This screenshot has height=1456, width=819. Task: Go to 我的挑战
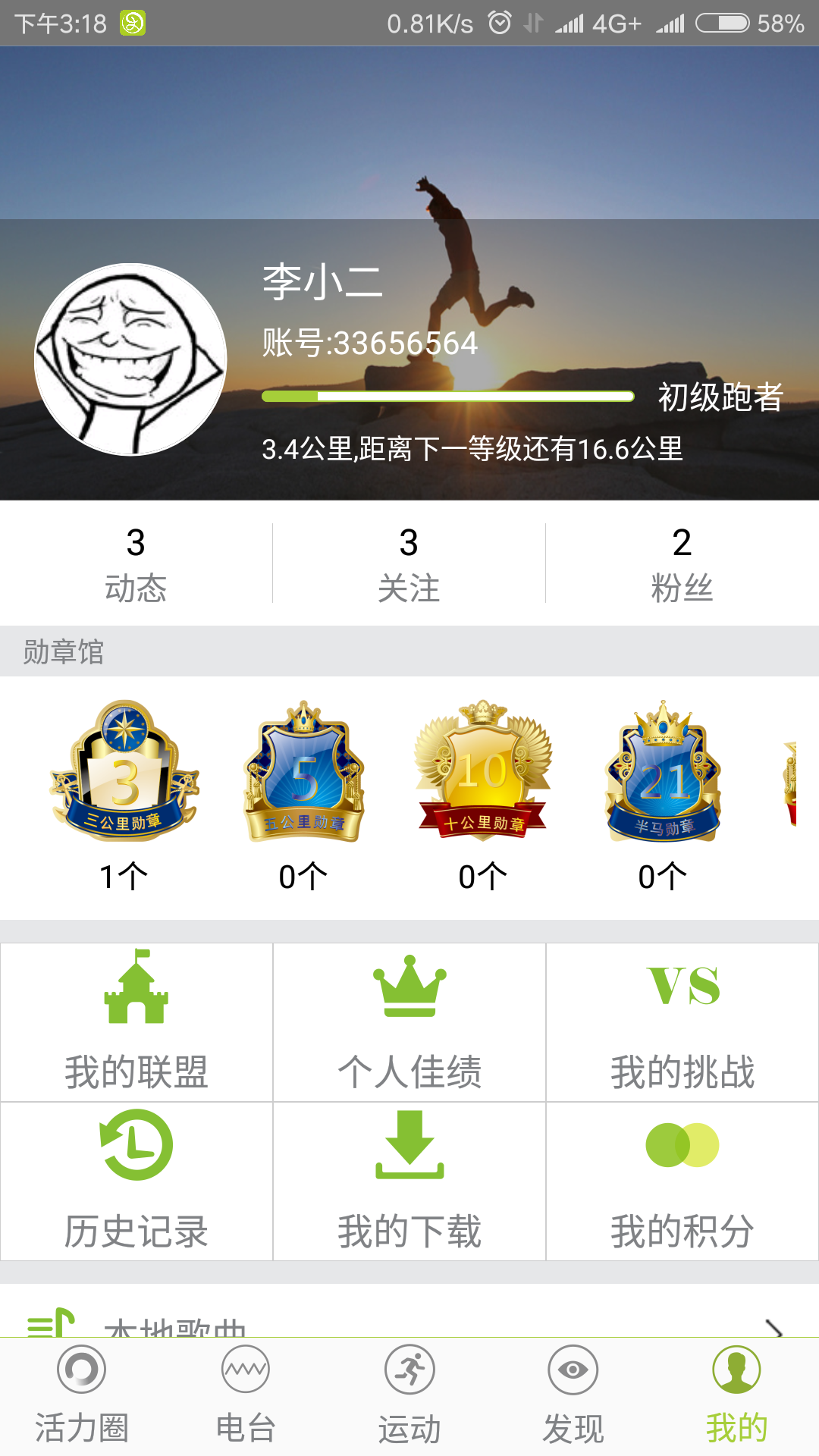pyautogui.click(x=682, y=1022)
